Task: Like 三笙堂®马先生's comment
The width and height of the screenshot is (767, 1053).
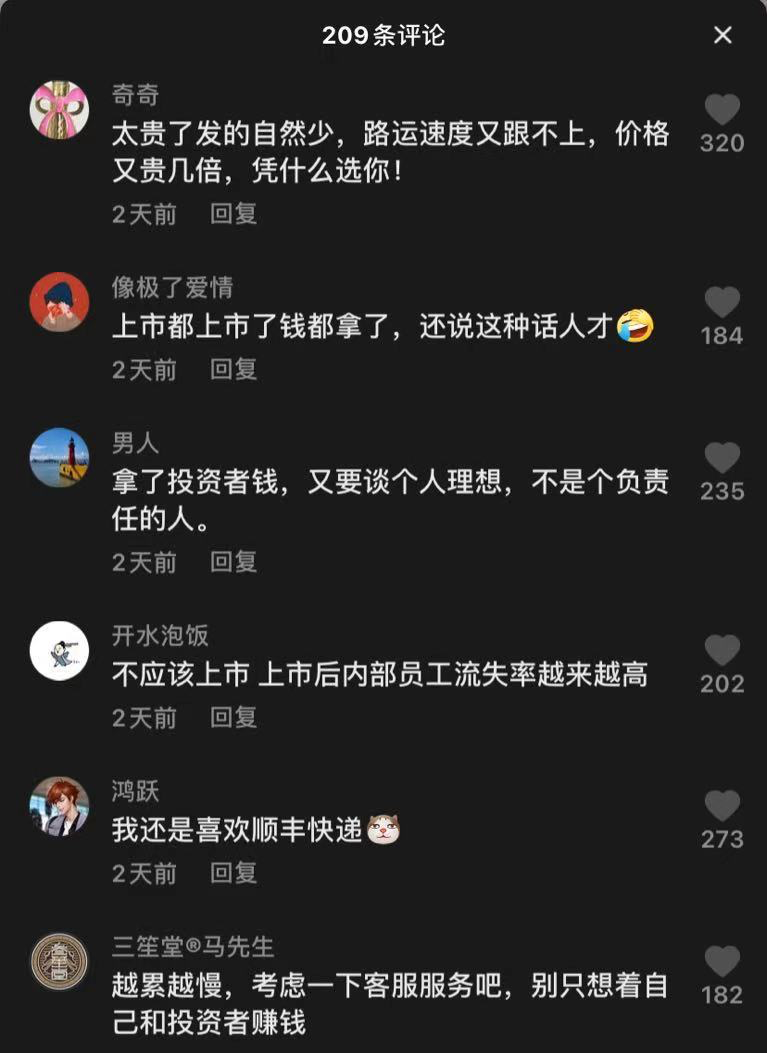Action: pos(722,962)
